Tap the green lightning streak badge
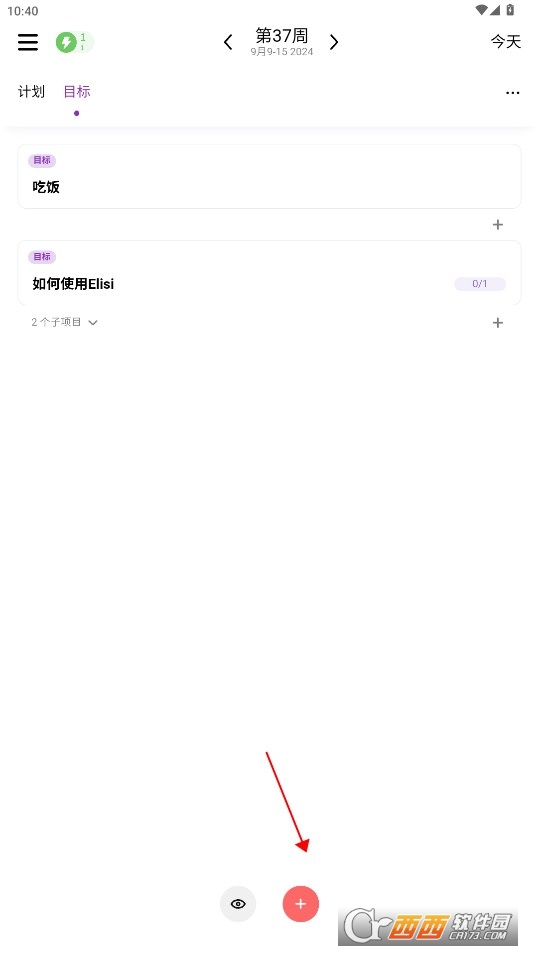This screenshot has width=538, height=956. click(74, 42)
